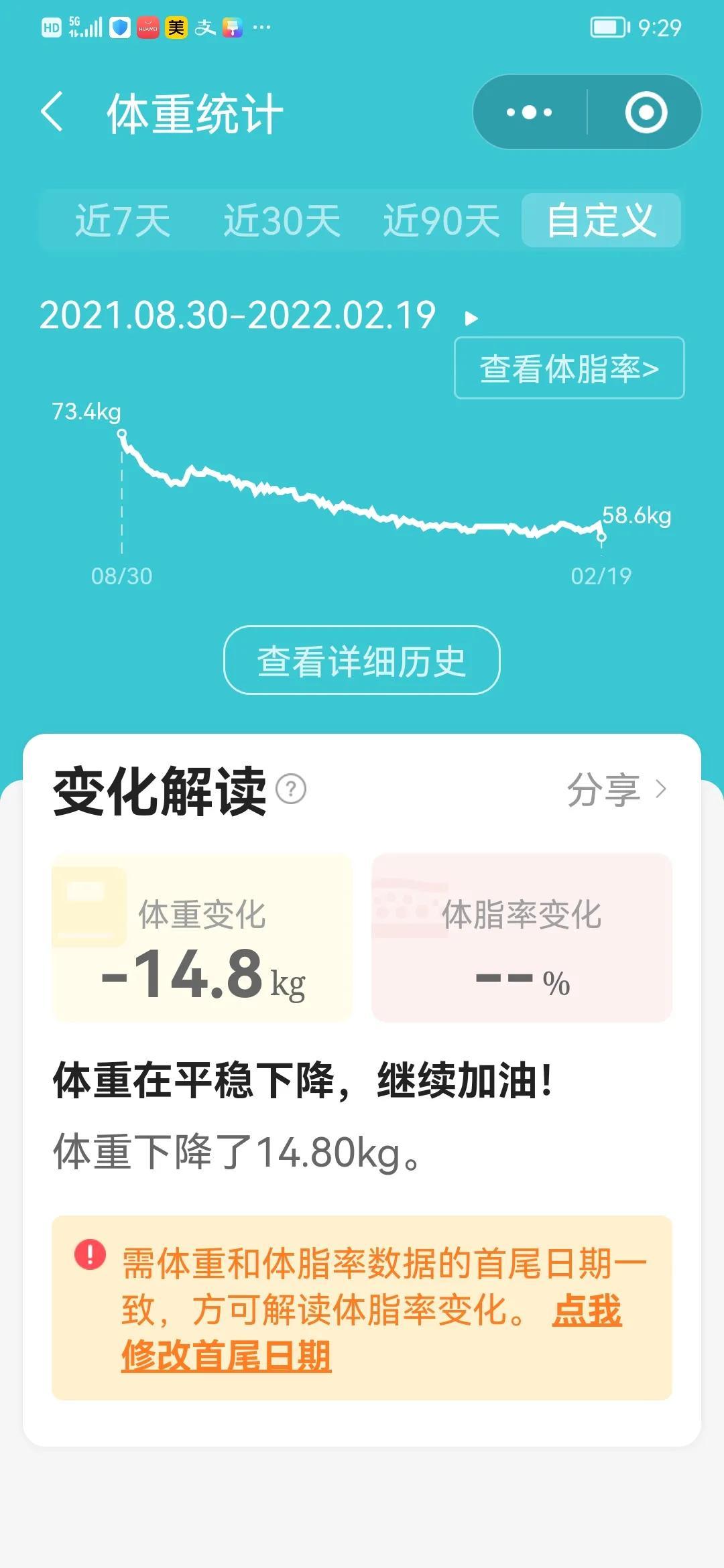
Task: Go back from 体重统计 page
Action: pos(52,112)
